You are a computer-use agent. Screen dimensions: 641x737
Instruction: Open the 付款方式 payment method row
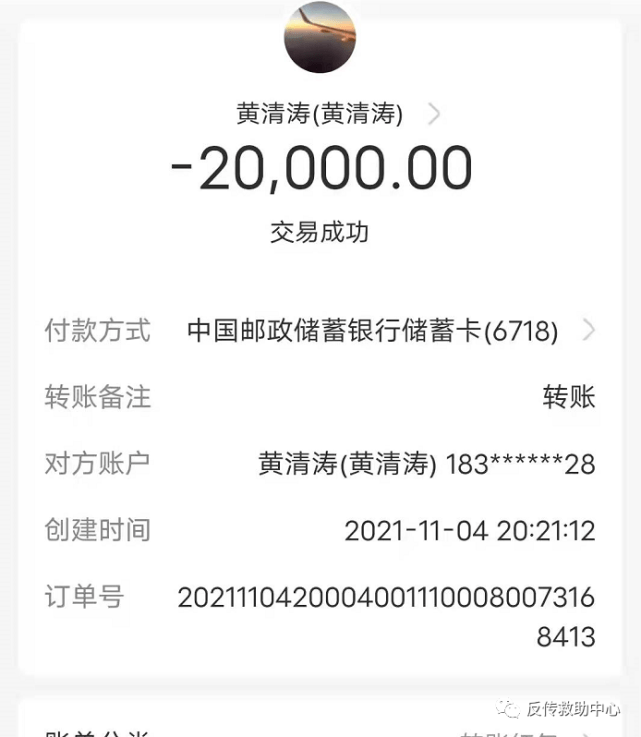pos(320,330)
